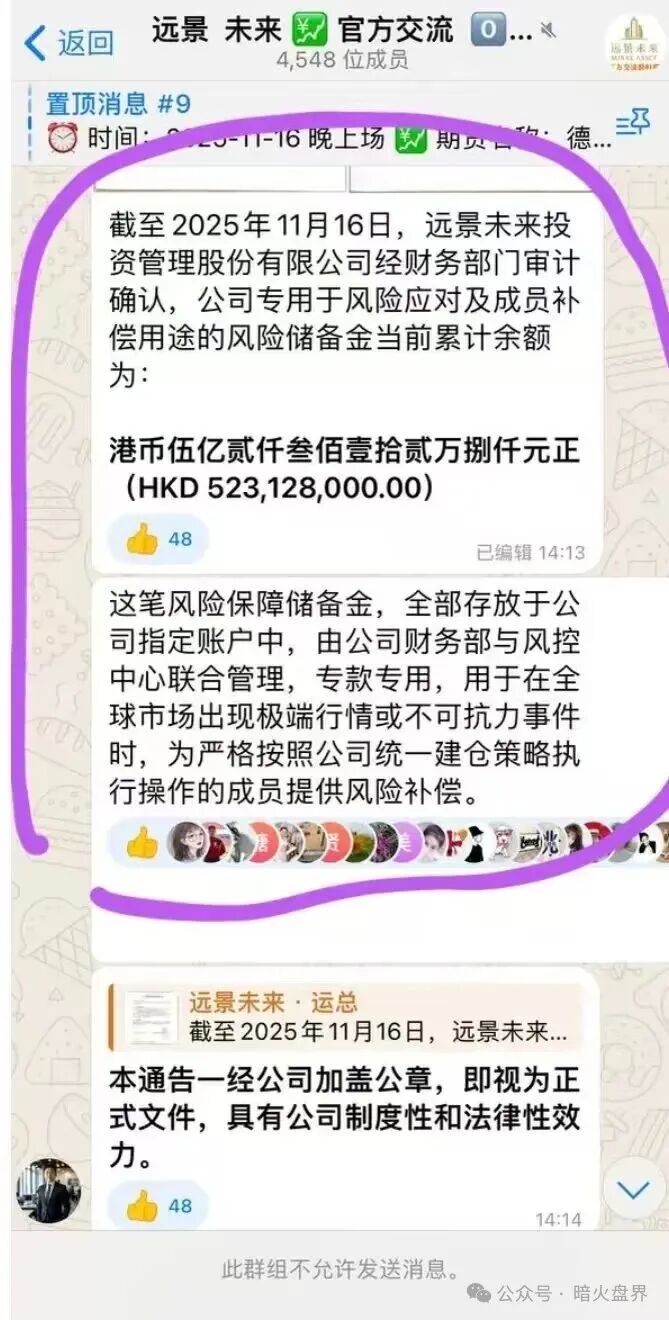Go back using the 返回 button
Image resolution: width=669 pixels, height=1320 pixels.
coord(68,43)
